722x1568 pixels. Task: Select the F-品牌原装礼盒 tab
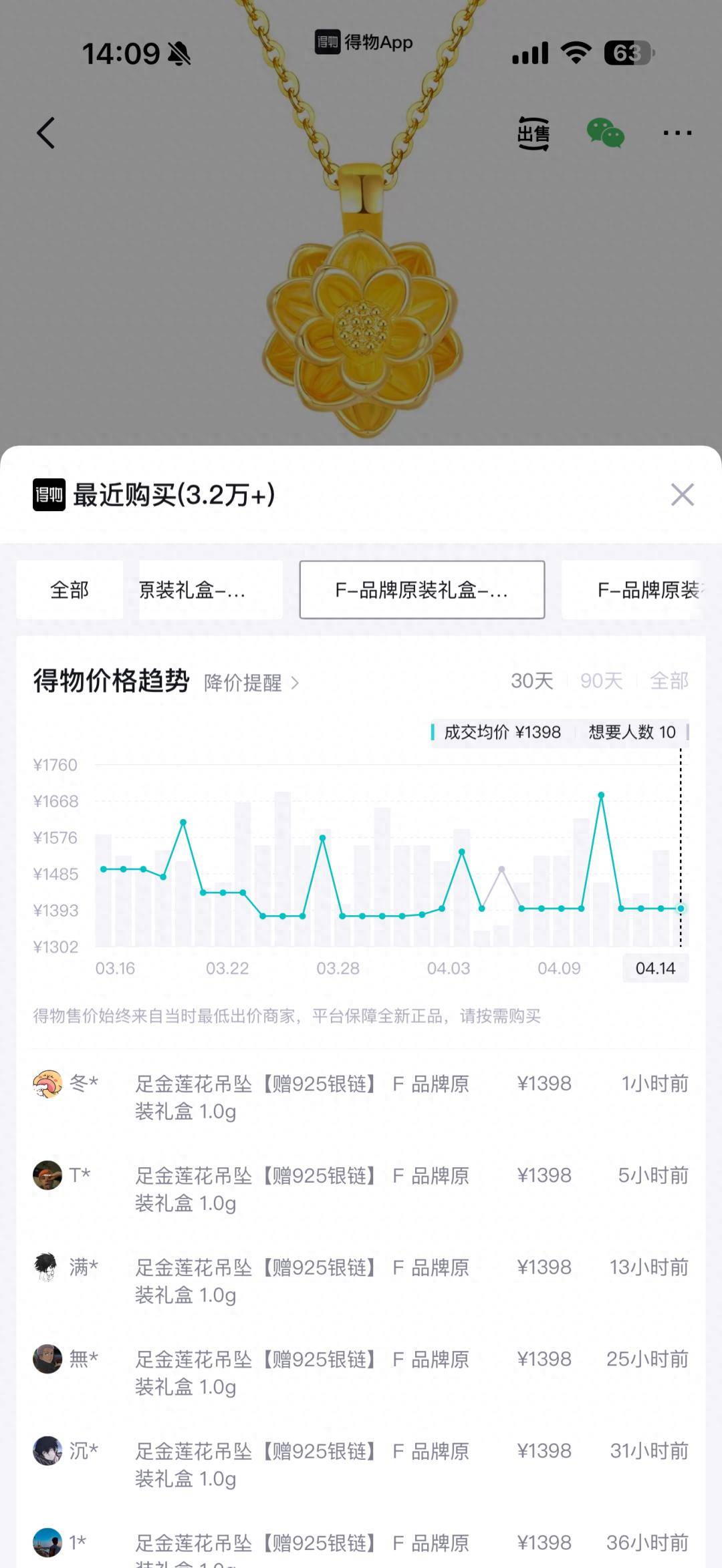point(421,591)
